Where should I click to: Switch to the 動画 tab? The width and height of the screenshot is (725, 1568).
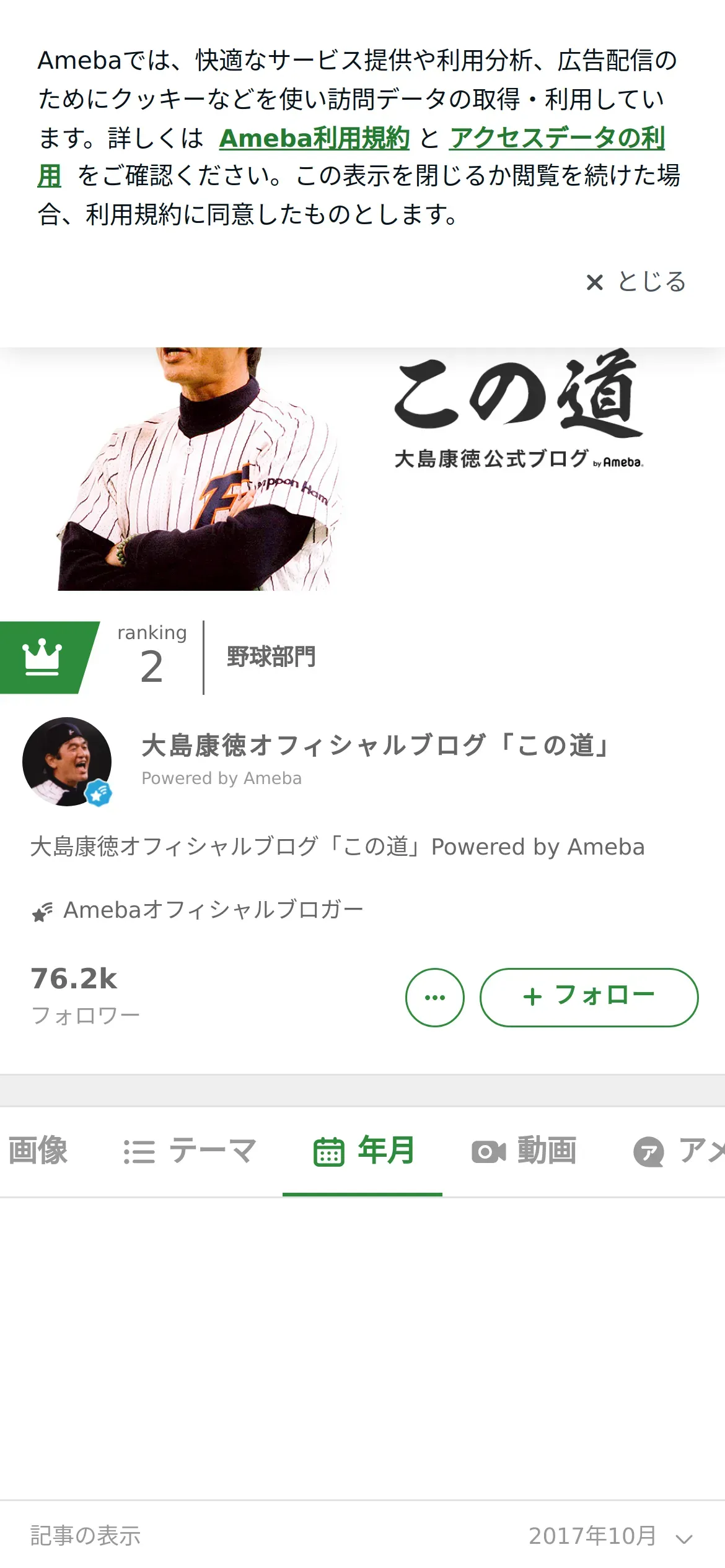(x=524, y=1151)
